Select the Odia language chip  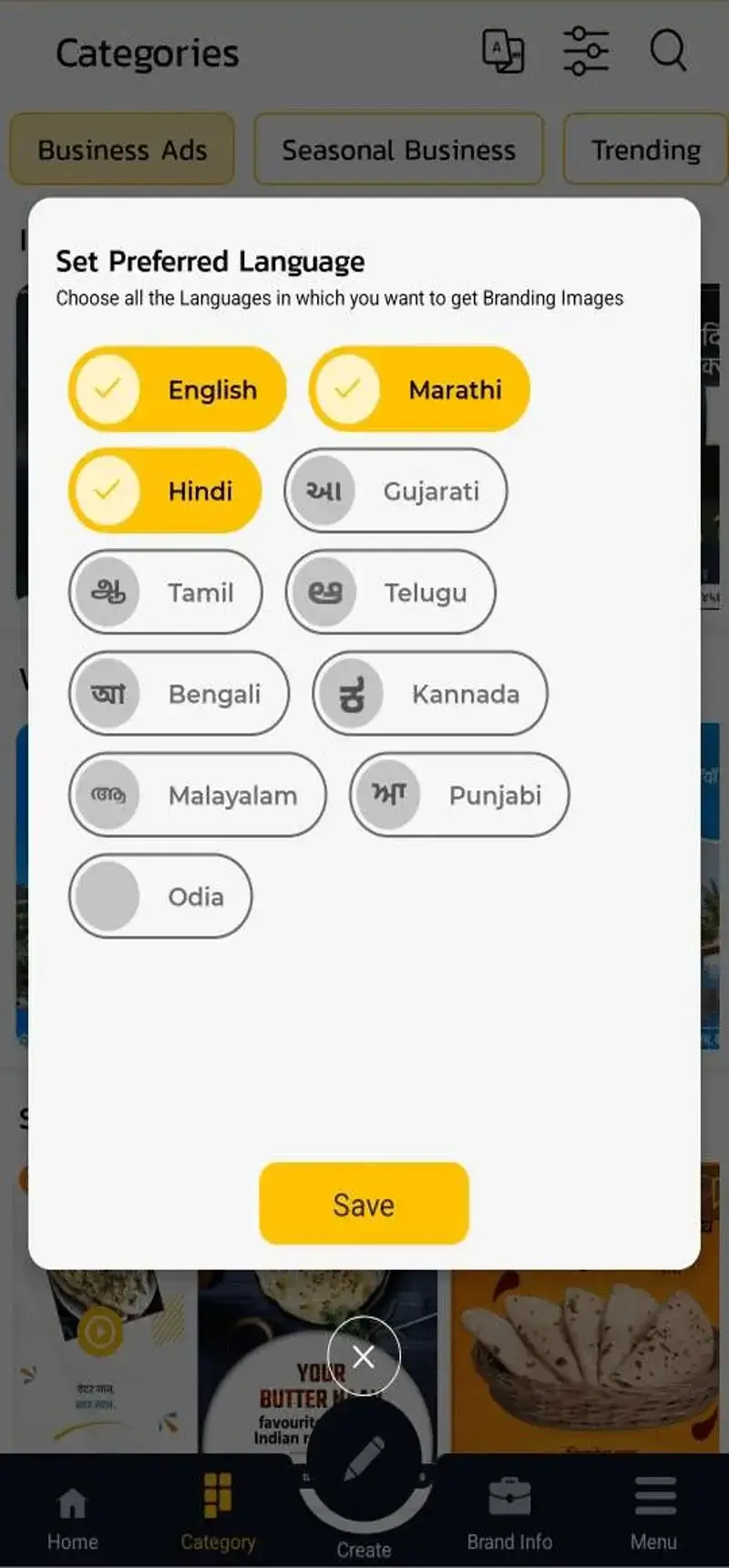click(x=160, y=895)
